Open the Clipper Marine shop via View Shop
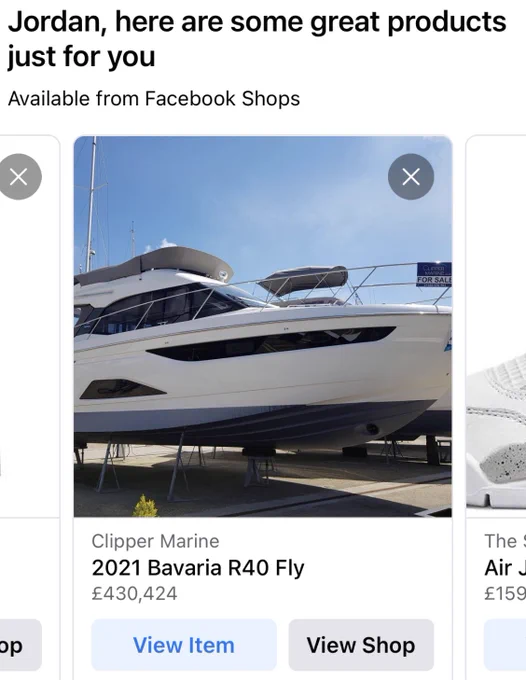Image resolution: width=526 pixels, height=680 pixels. pyautogui.click(x=361, y=645)
